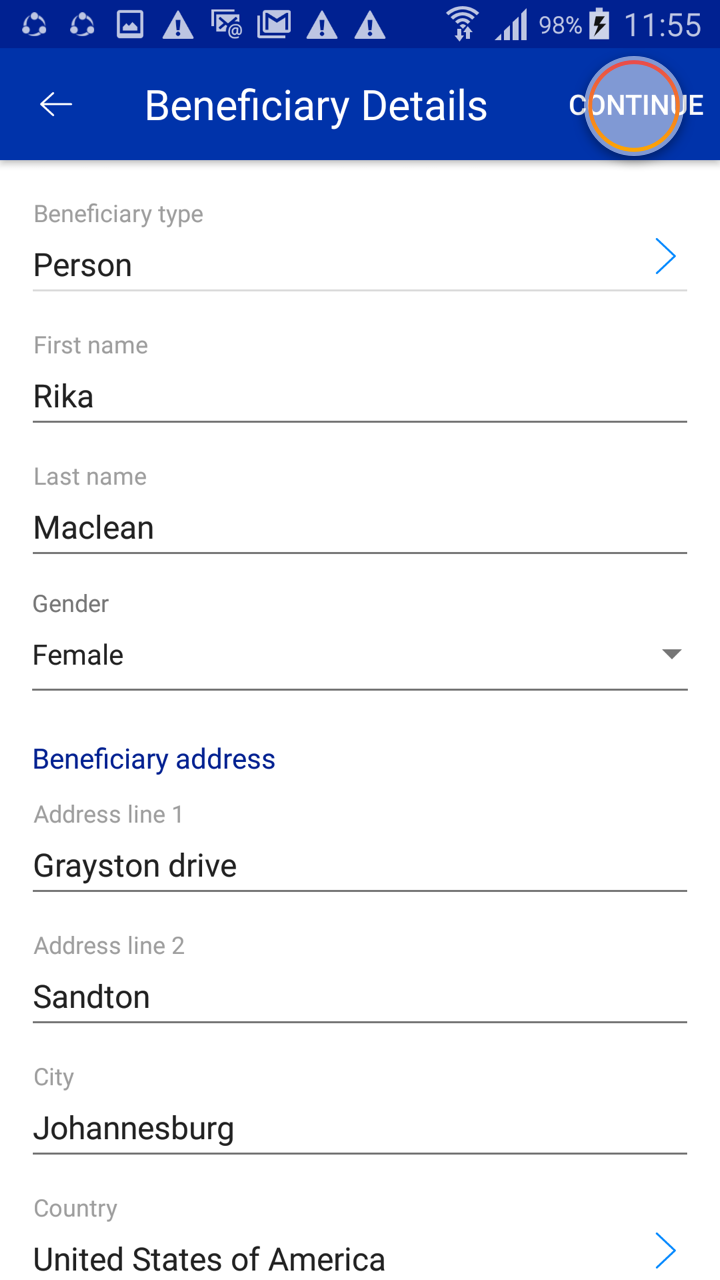Tap CONTINUE to proceed
The height and width of the screenshot is (1280, 720).
(x=635, y=105)
